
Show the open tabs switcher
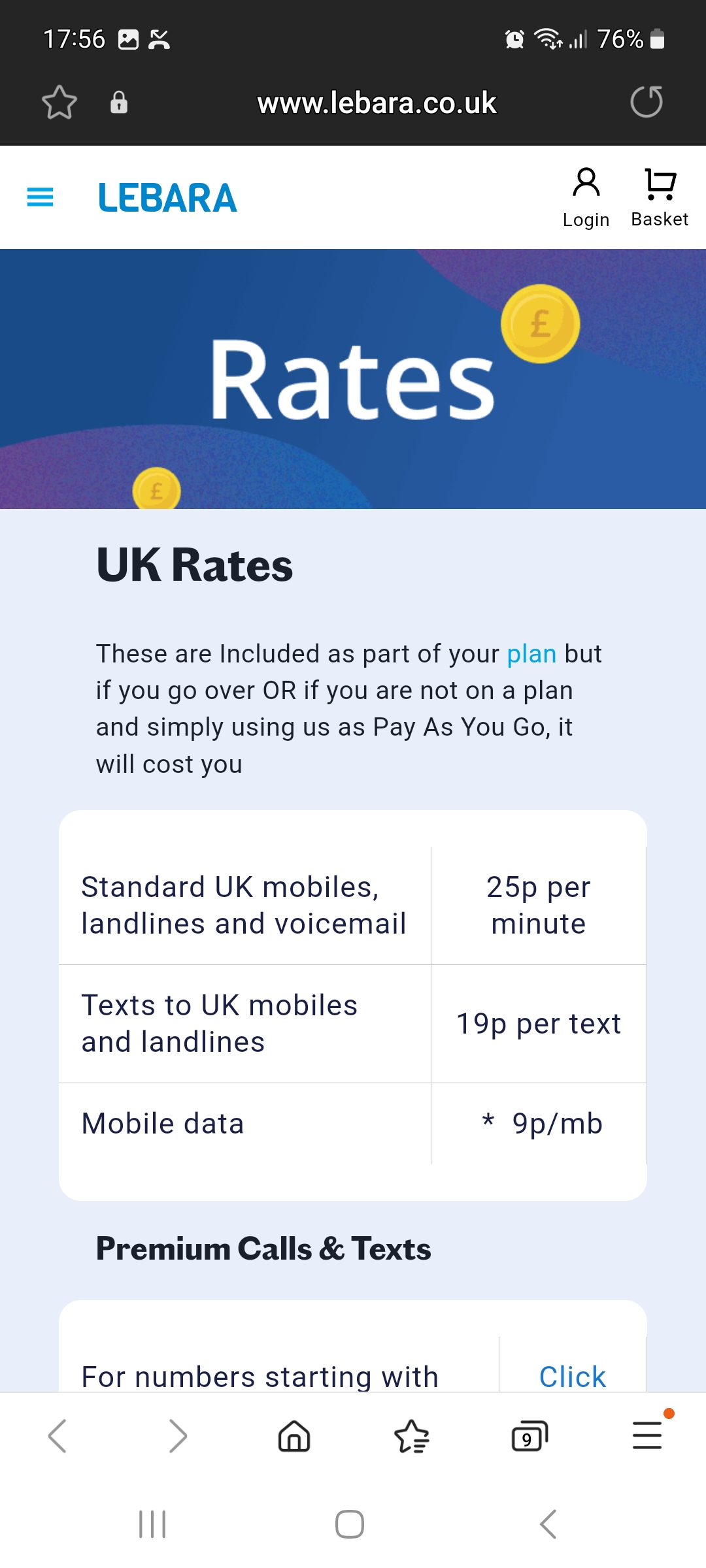coord(529,1436)
